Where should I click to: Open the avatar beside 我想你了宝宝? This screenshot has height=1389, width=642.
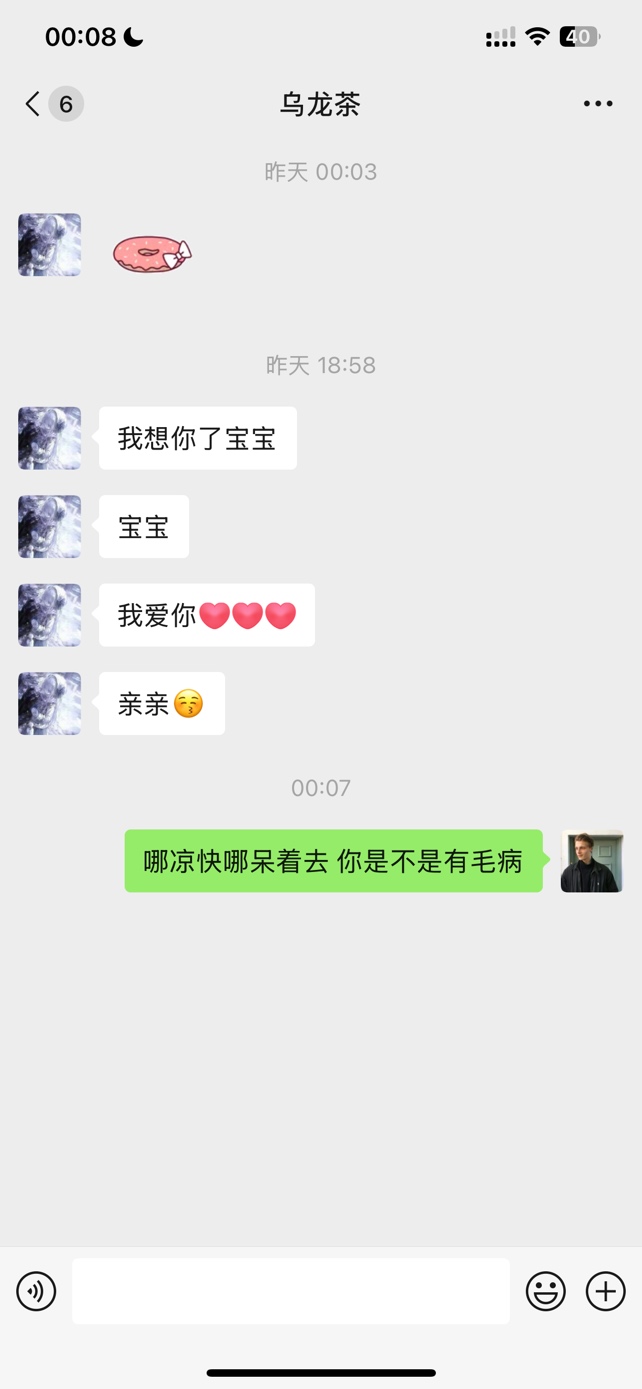click(50, 438)
